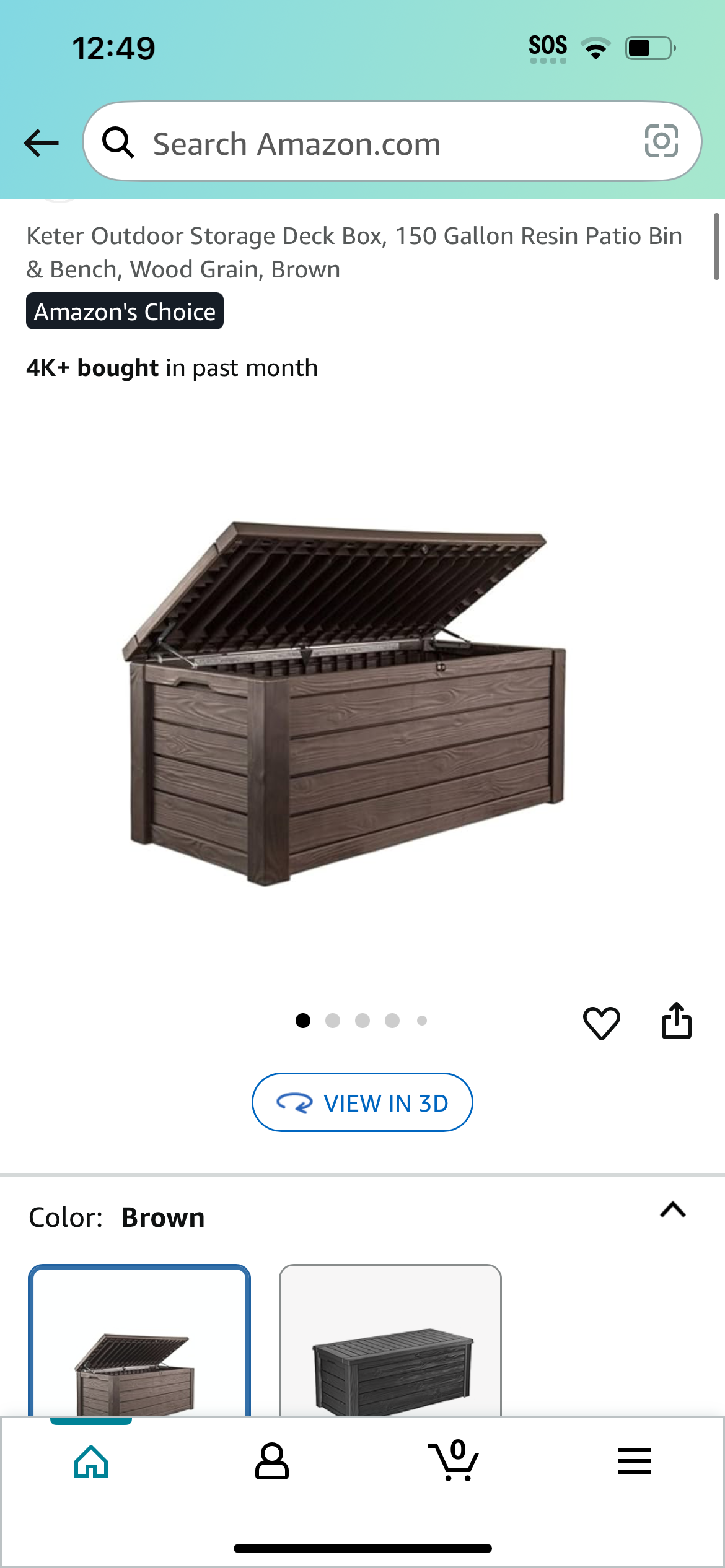Select the Brown color option
725x1568 pixels.
coord(139,1340)
